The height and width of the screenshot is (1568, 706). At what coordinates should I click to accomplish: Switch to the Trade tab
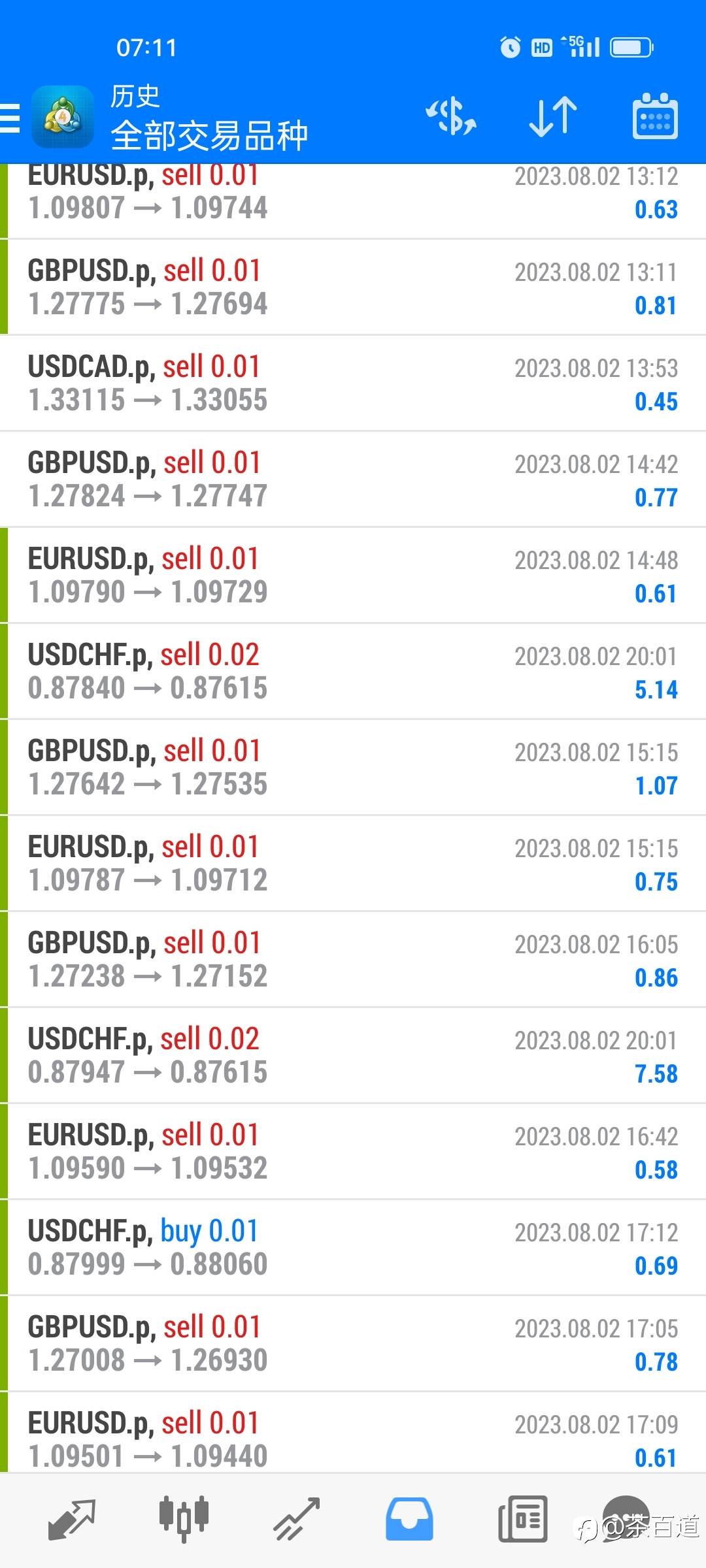[296, 1519]
